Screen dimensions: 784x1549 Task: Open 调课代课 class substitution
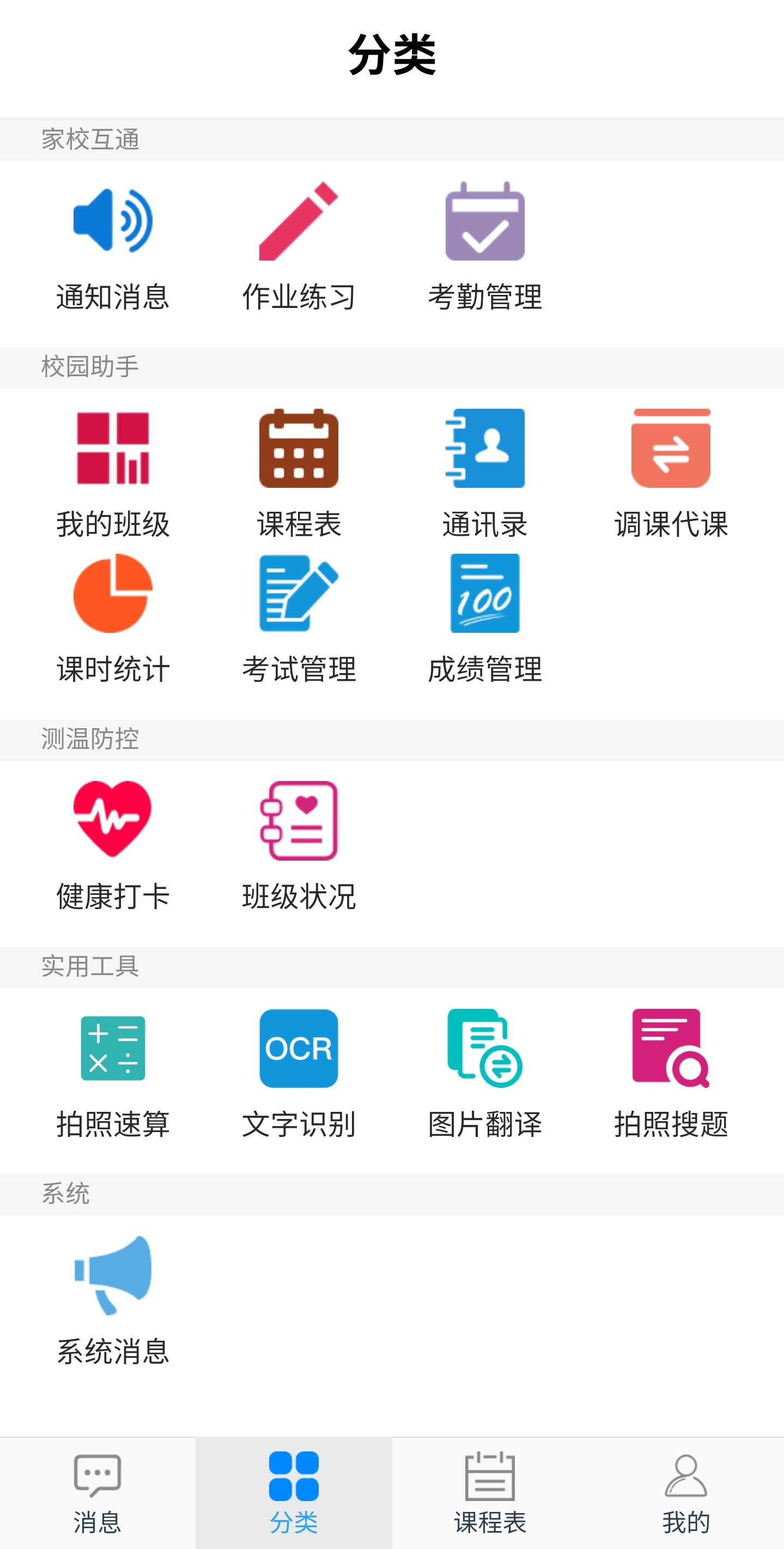(671, 474)
